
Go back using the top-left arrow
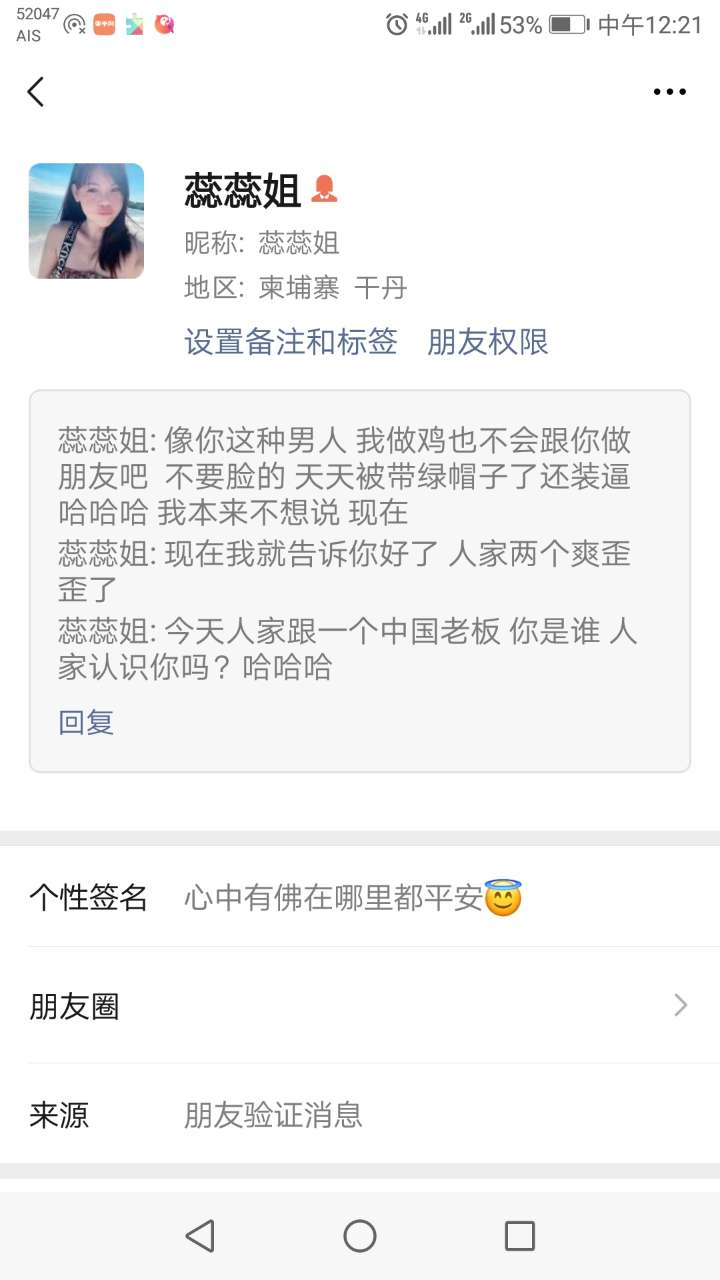pos(36,92)
